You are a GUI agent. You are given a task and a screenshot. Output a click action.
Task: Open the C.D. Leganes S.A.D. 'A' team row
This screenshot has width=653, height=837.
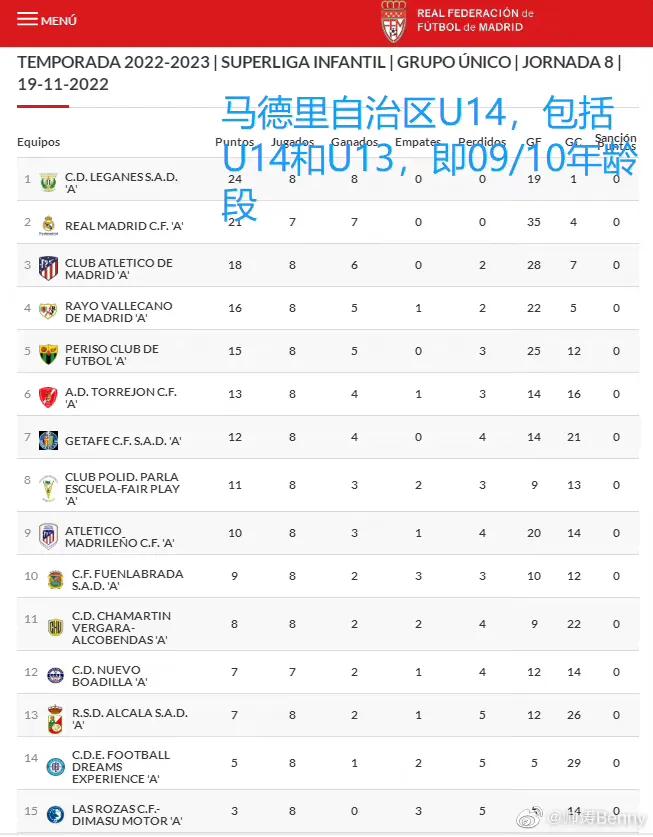pos(120,182)
